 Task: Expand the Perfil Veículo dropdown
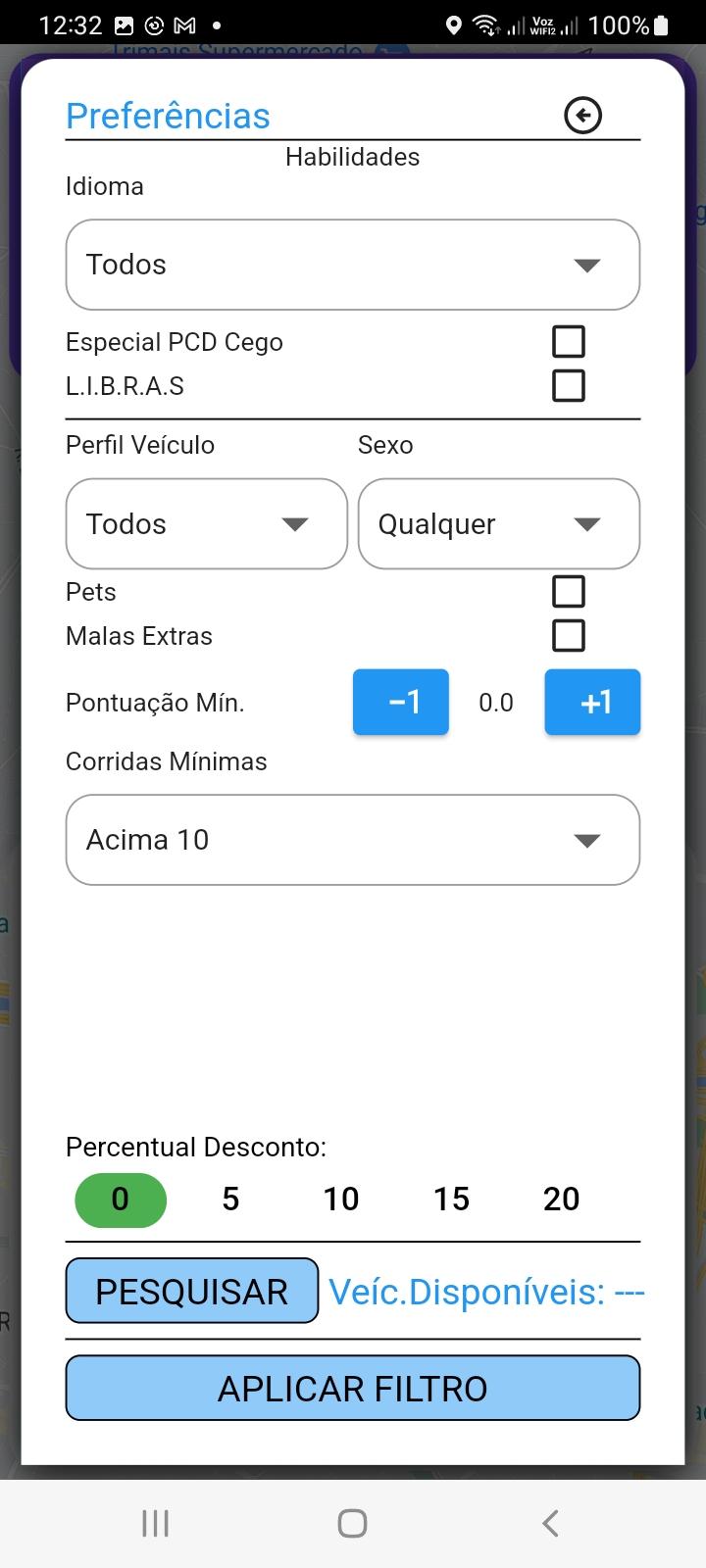tap(207, 523)
